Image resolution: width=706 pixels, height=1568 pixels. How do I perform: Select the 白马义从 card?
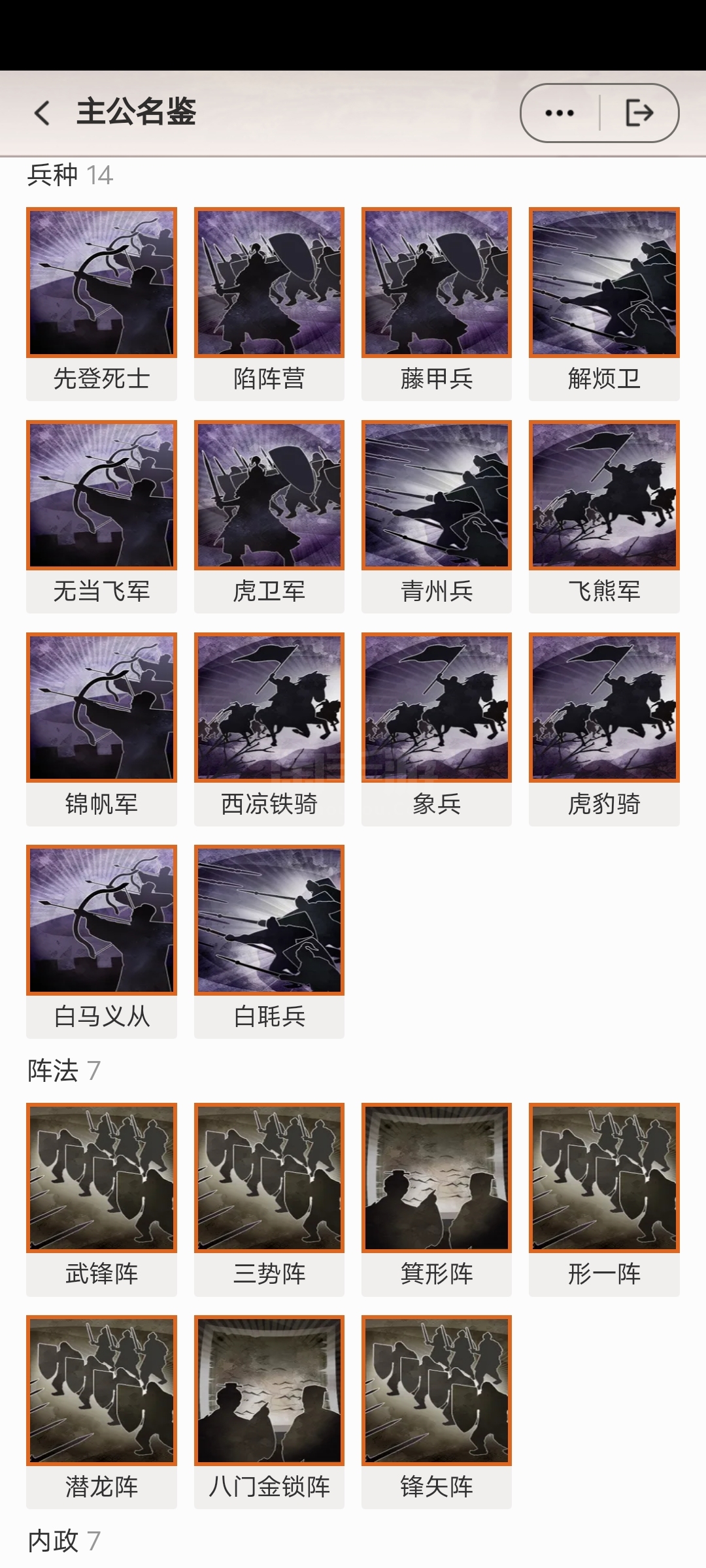101,941
